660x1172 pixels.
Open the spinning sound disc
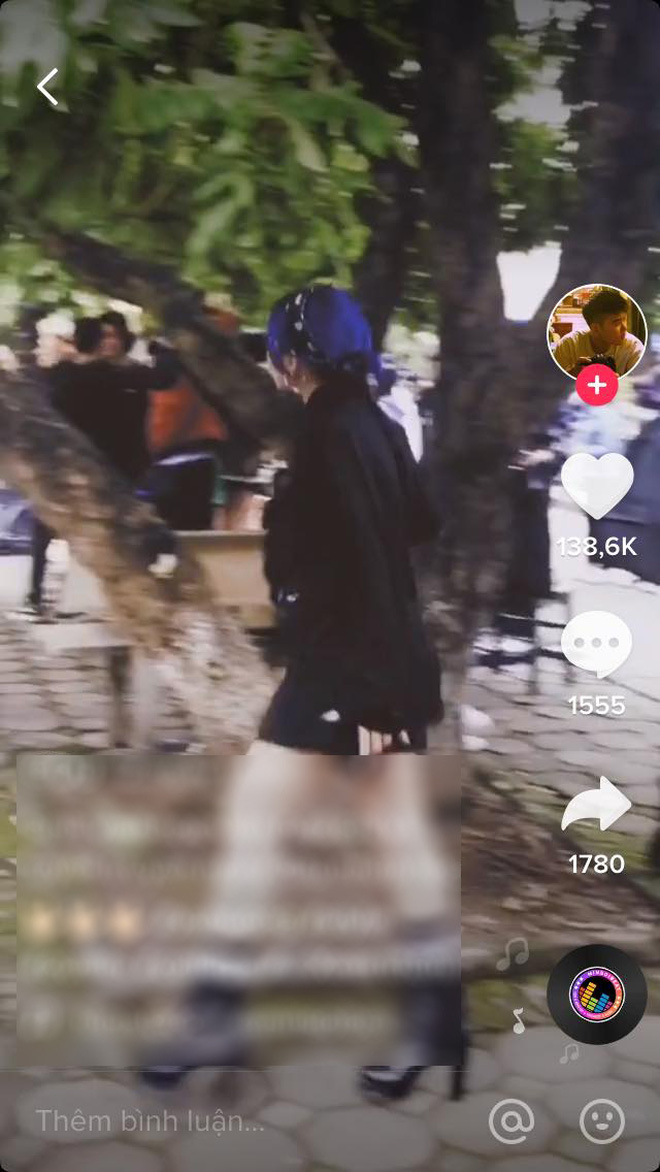pyautogui.click(x=597, y=994)
